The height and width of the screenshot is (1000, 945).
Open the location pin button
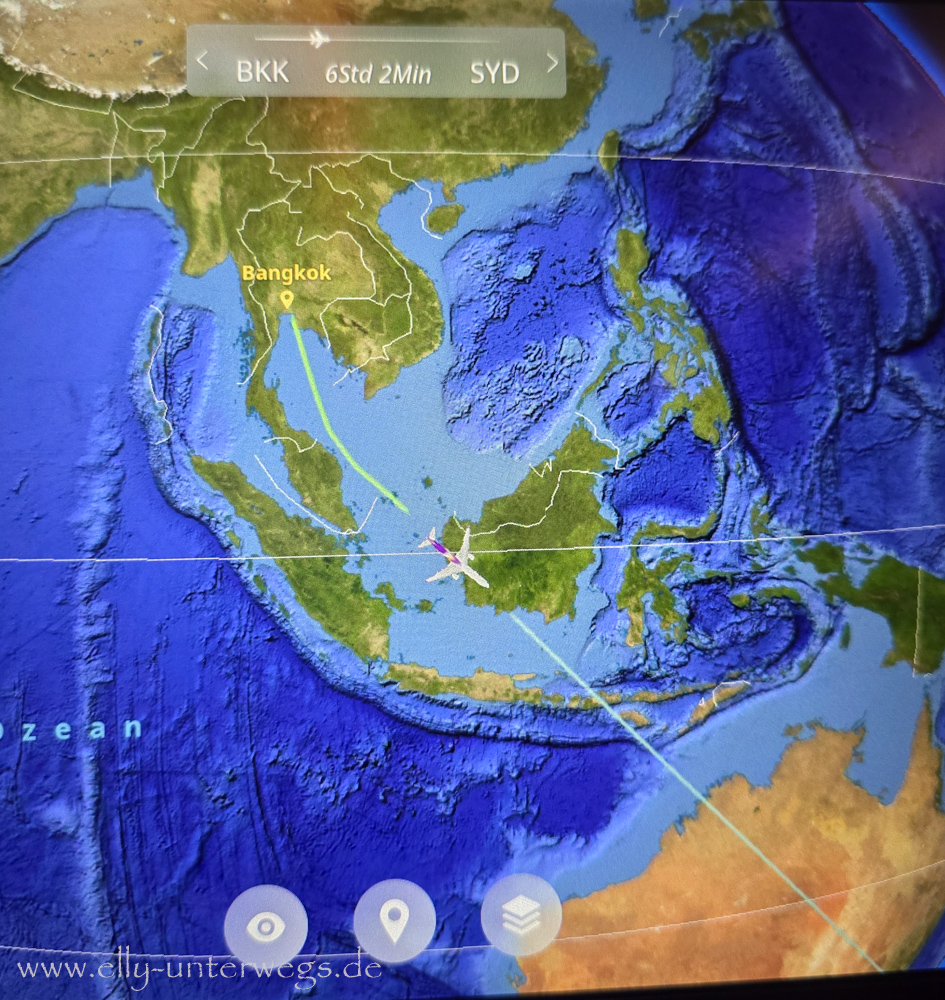pos(395,921)
